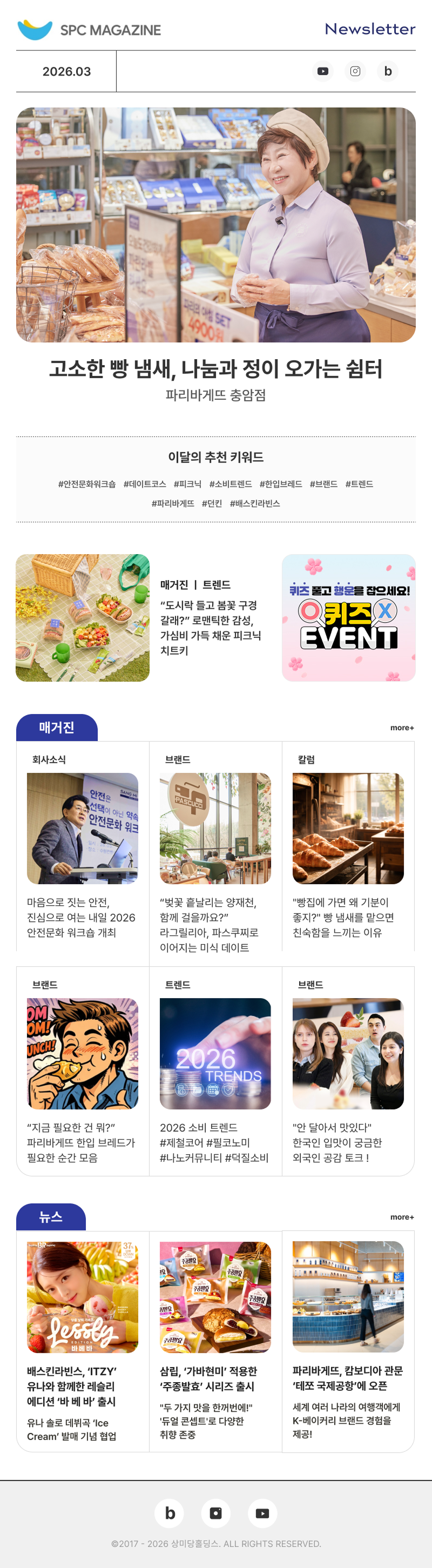Open the 안전문화 워크숍 개최 article
This screenshot has width=432, height=1568.
pyautogui.click(x=82, y=917)
